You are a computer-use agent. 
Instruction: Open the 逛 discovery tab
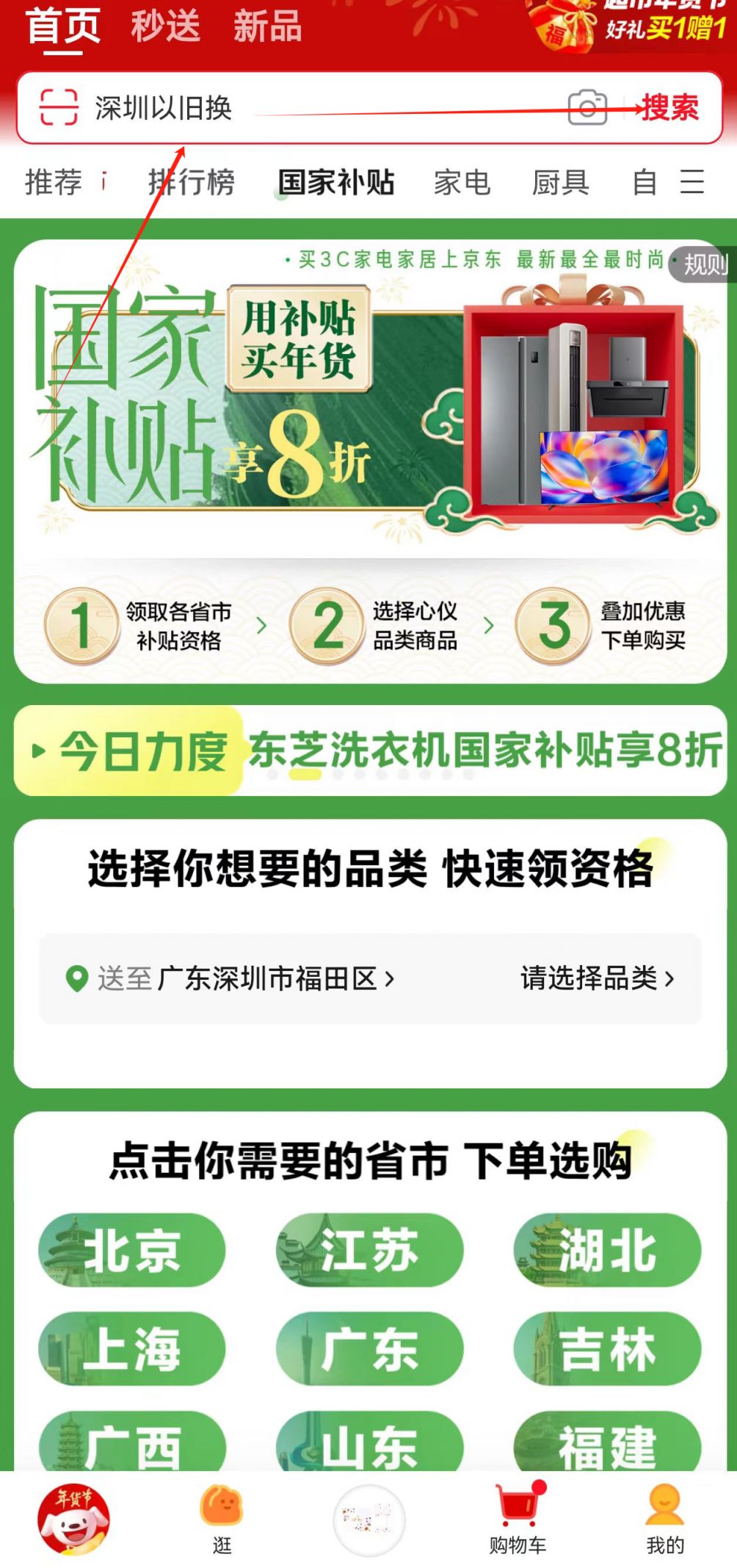pyautogui.click(x=222, y=1519)
